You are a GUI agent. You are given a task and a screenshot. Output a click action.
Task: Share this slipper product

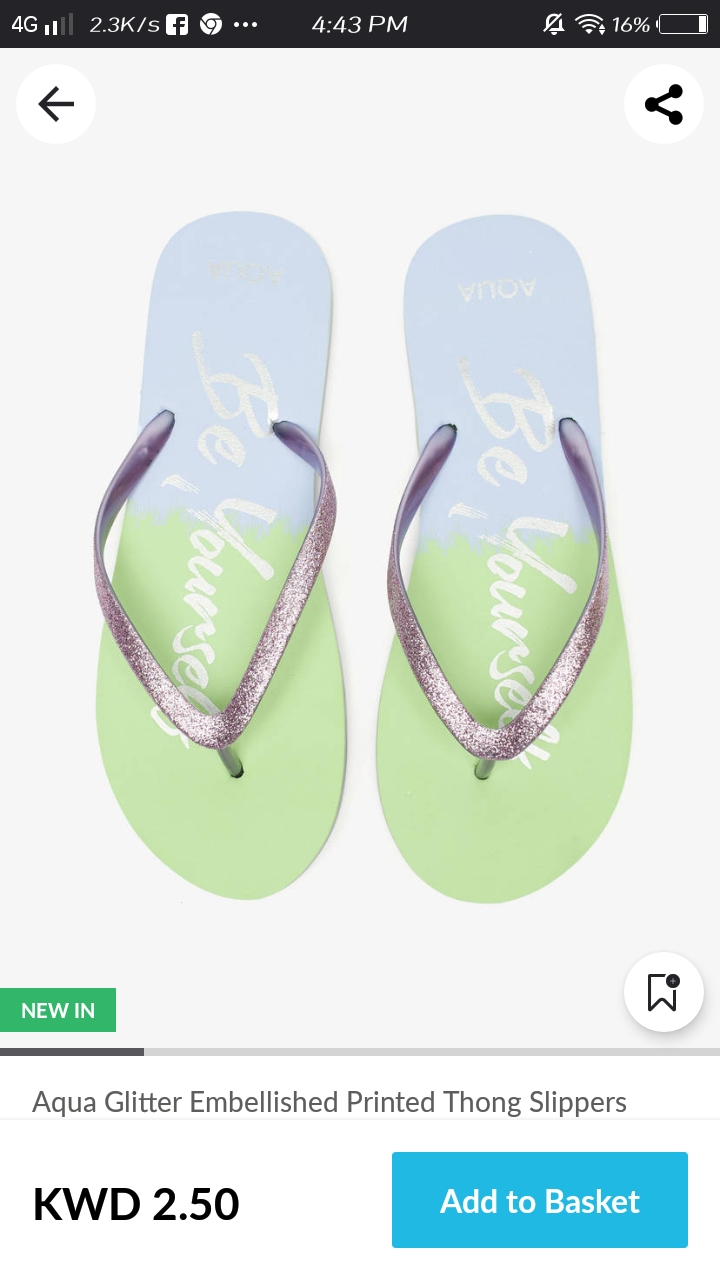(x=663, y=104)
